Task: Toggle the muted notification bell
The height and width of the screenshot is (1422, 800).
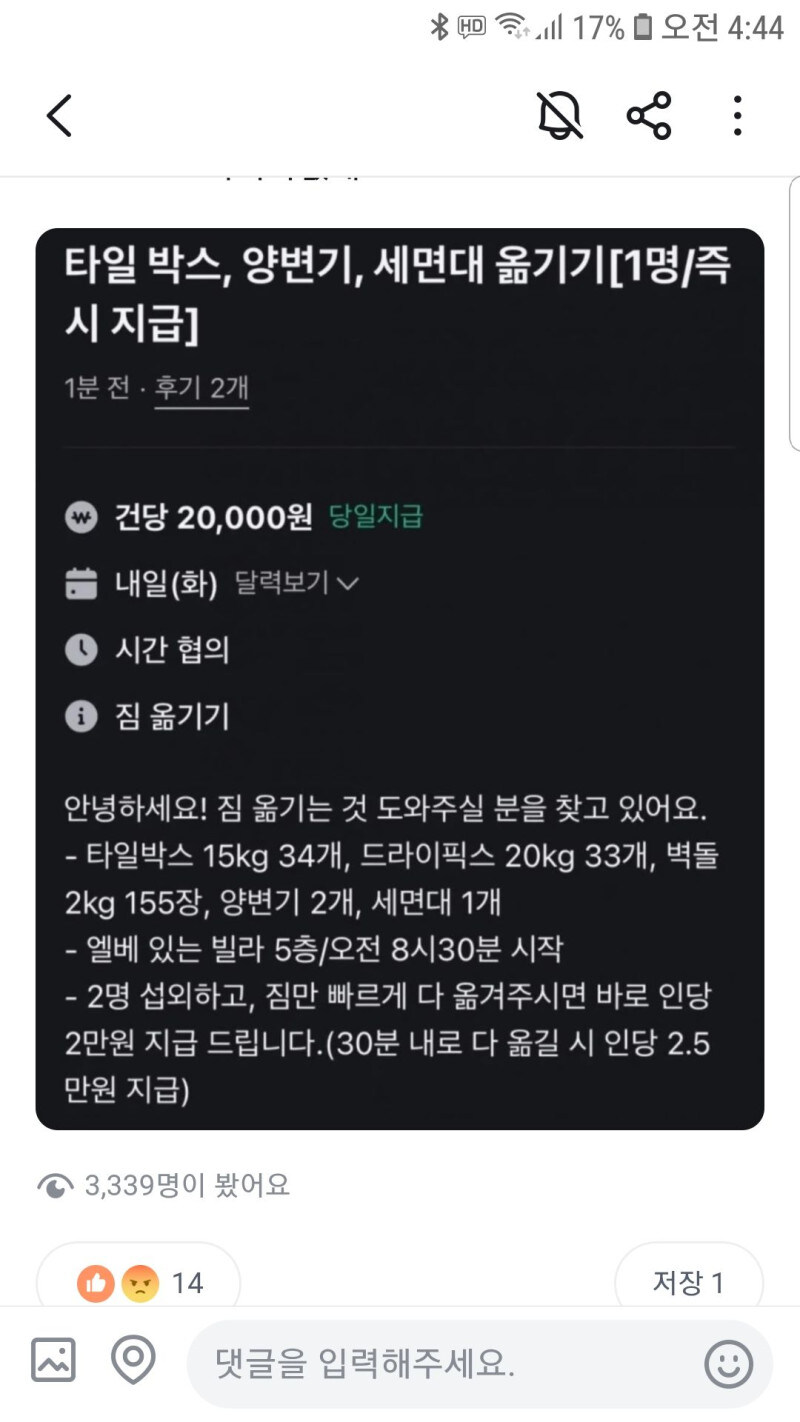Action: pyautogui.click(x=560, y=116)
